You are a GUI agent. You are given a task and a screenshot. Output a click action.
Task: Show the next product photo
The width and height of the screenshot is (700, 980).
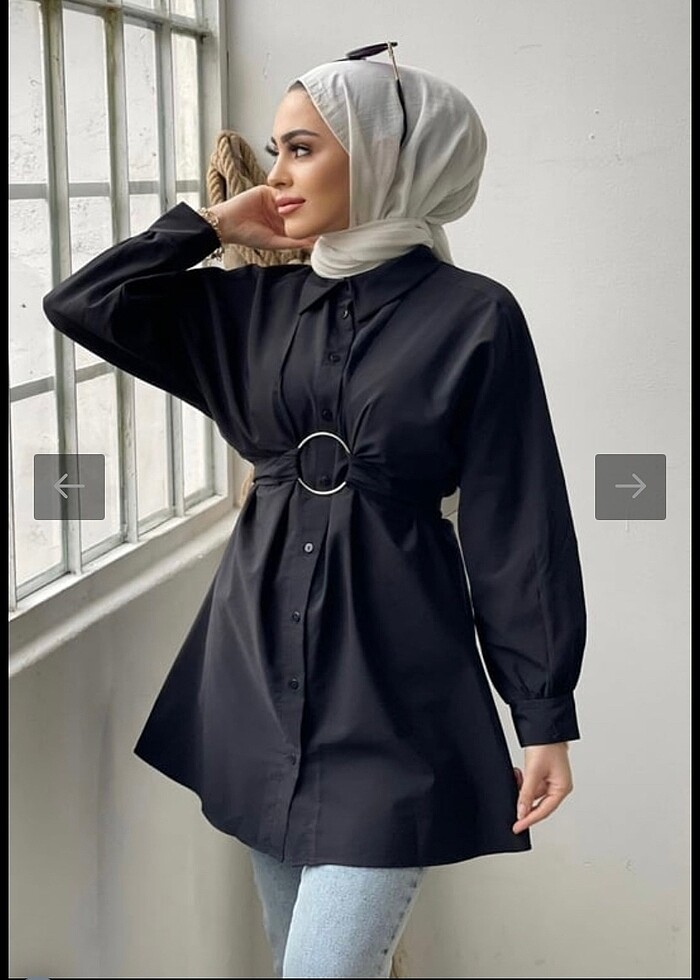[x=630, y=487]
